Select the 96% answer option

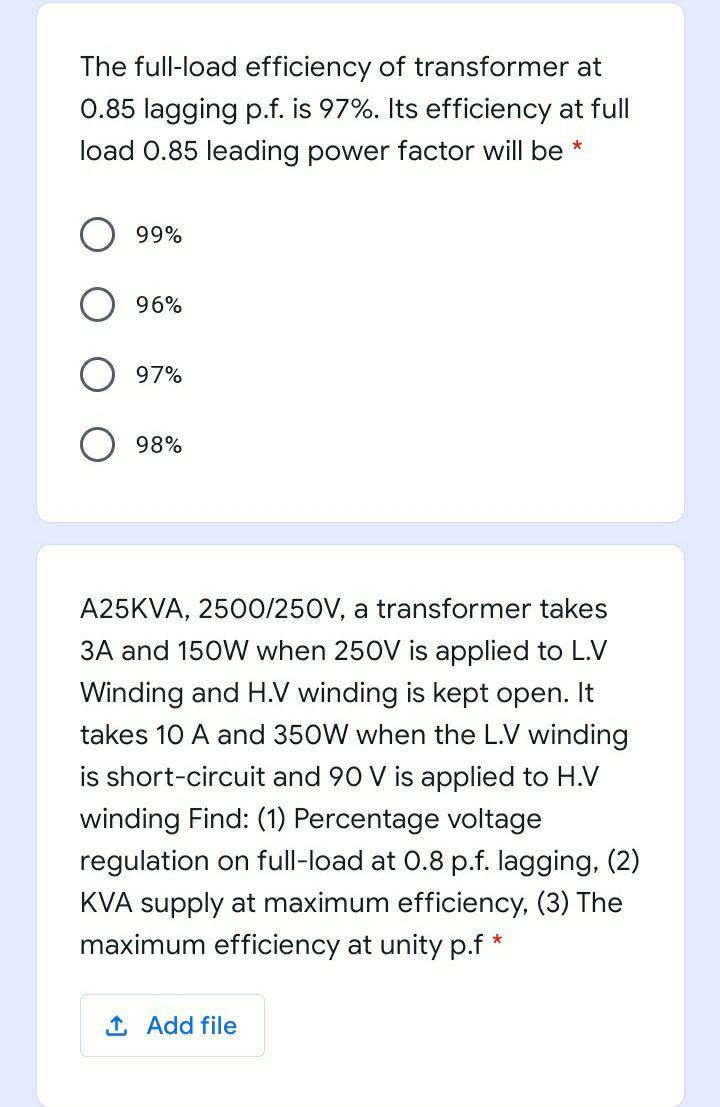coord(97,304)
